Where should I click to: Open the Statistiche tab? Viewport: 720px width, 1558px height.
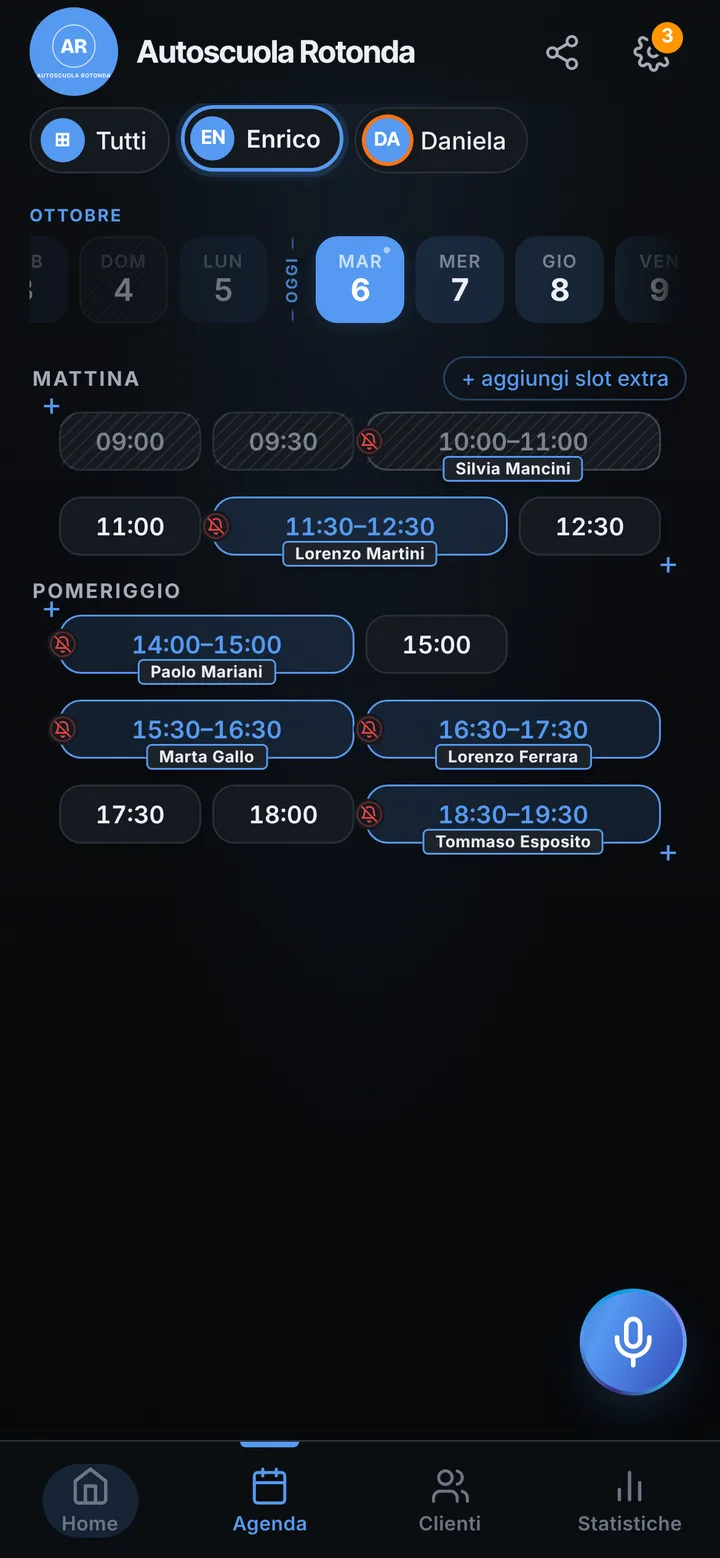tap(630, 1500)
